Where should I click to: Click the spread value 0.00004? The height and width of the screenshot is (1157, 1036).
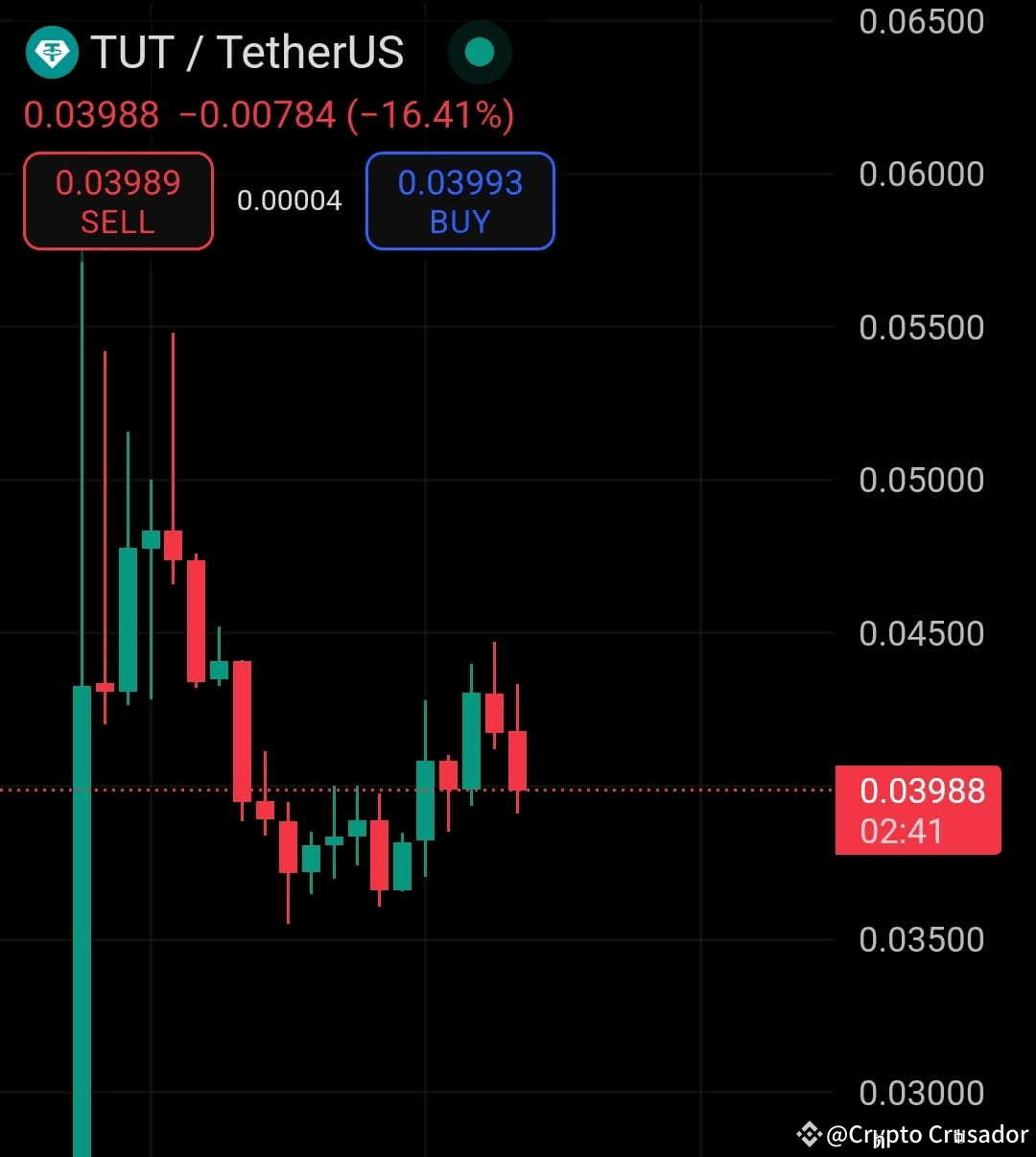tap(289, 201)
